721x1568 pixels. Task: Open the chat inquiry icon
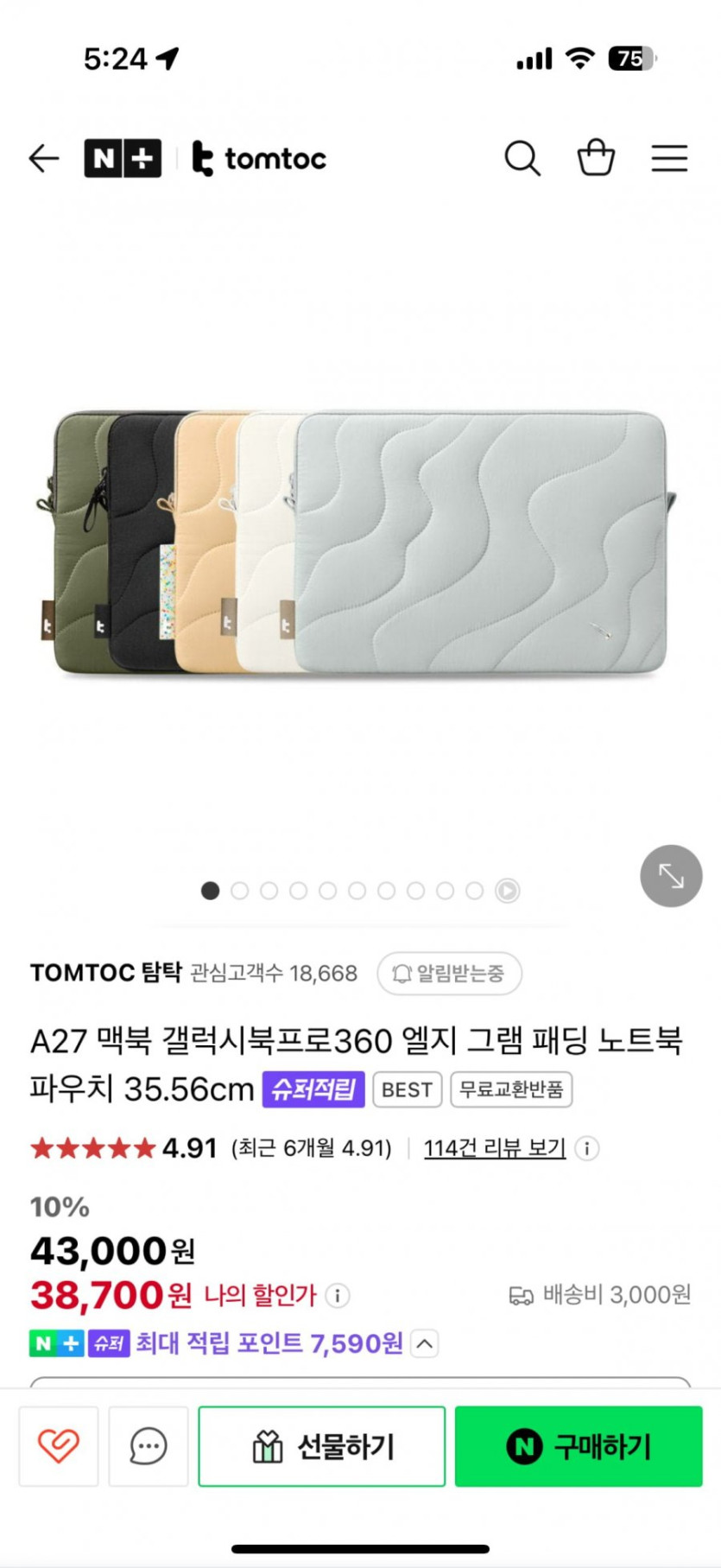click(149, 1446)
